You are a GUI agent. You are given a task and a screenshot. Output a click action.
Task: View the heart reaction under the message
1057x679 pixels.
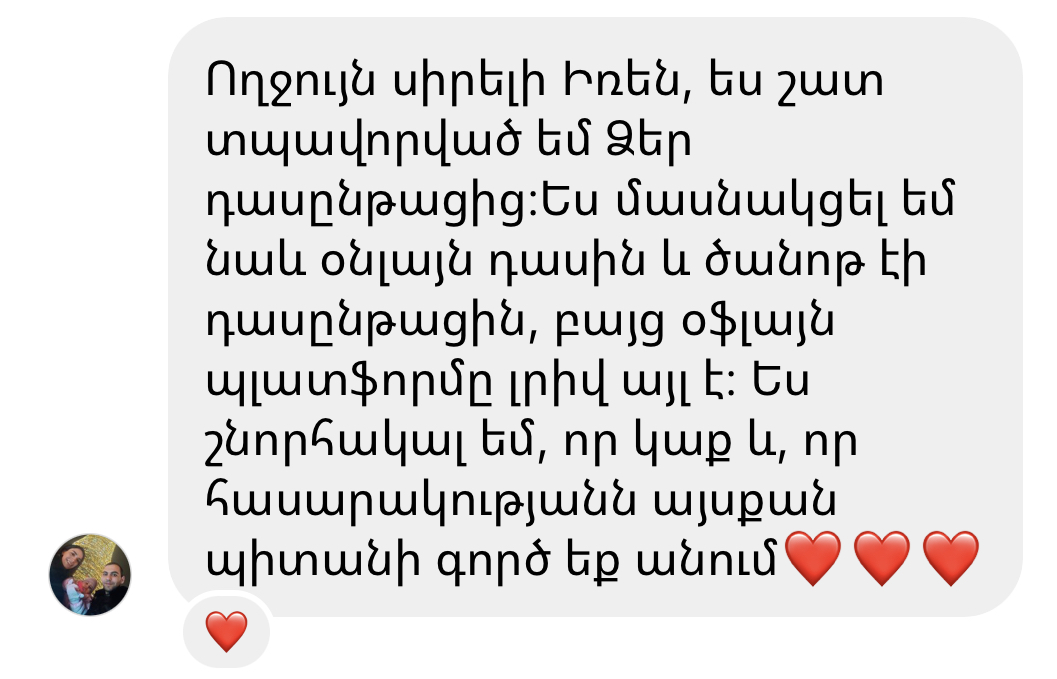[226, 631]
